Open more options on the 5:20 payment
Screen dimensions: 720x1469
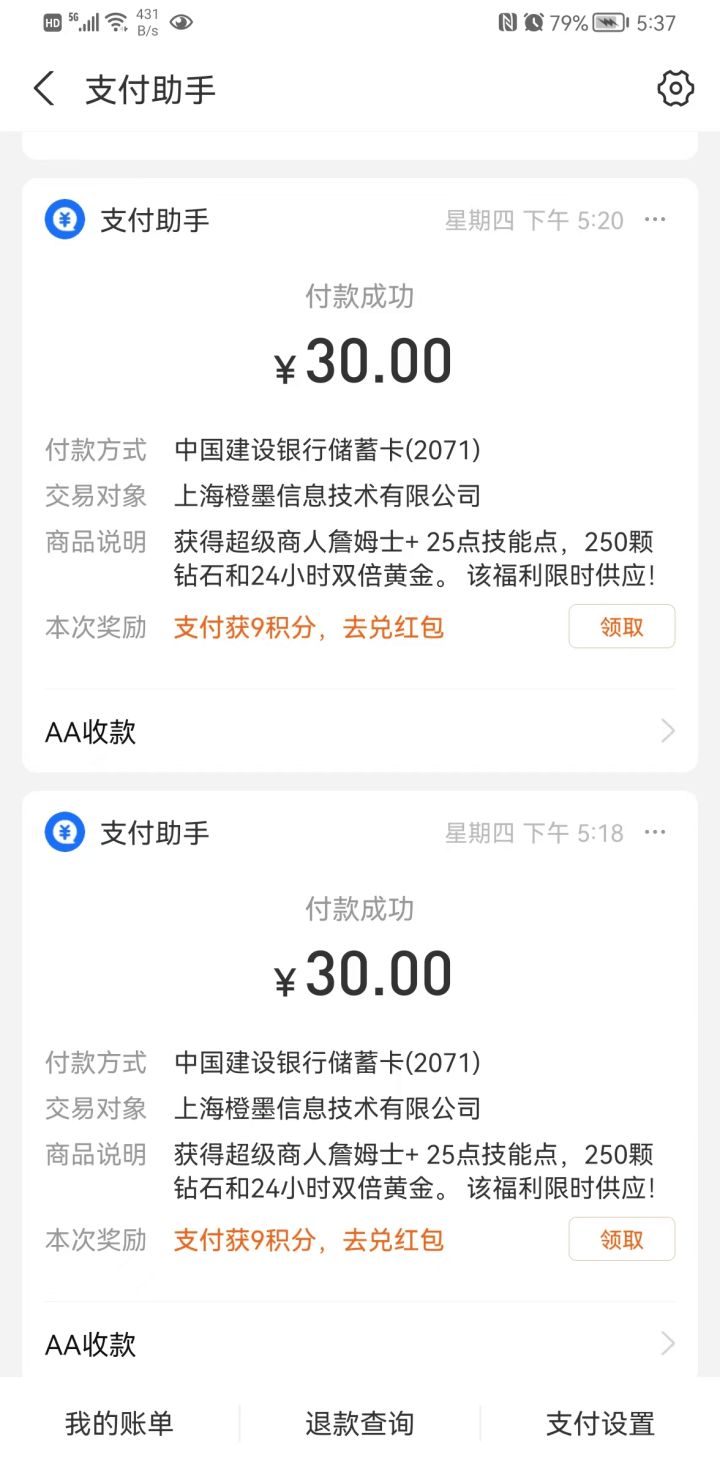click(x=655, y=220)
